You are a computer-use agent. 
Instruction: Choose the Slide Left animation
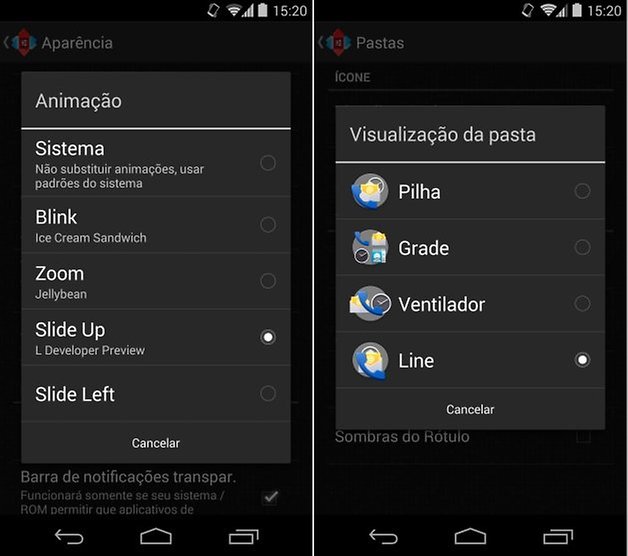[x=155, y=394]
